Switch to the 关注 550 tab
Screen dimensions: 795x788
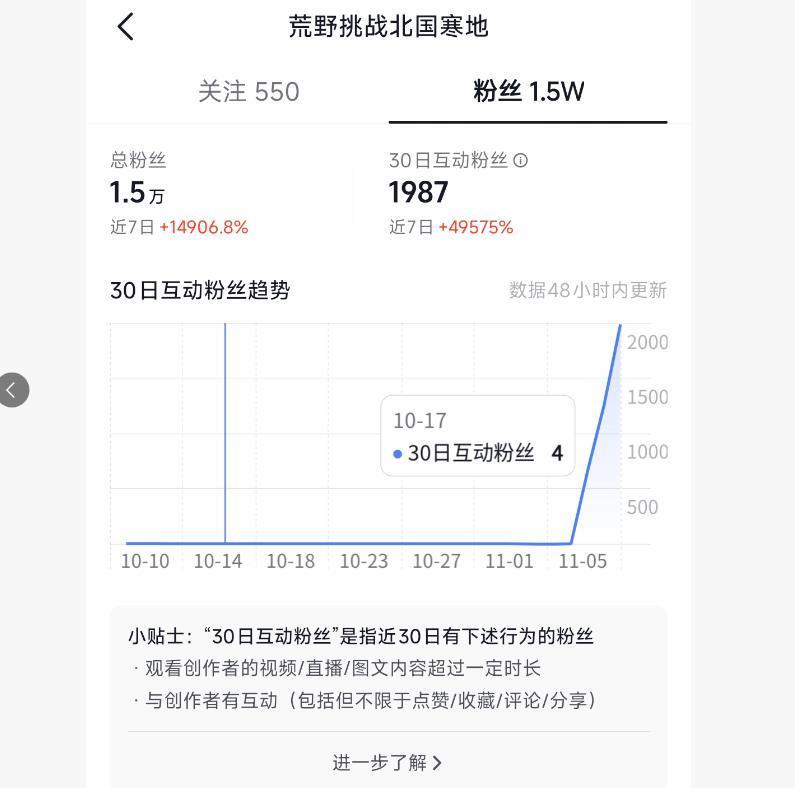pyautogui.click(x=248, y=92)
